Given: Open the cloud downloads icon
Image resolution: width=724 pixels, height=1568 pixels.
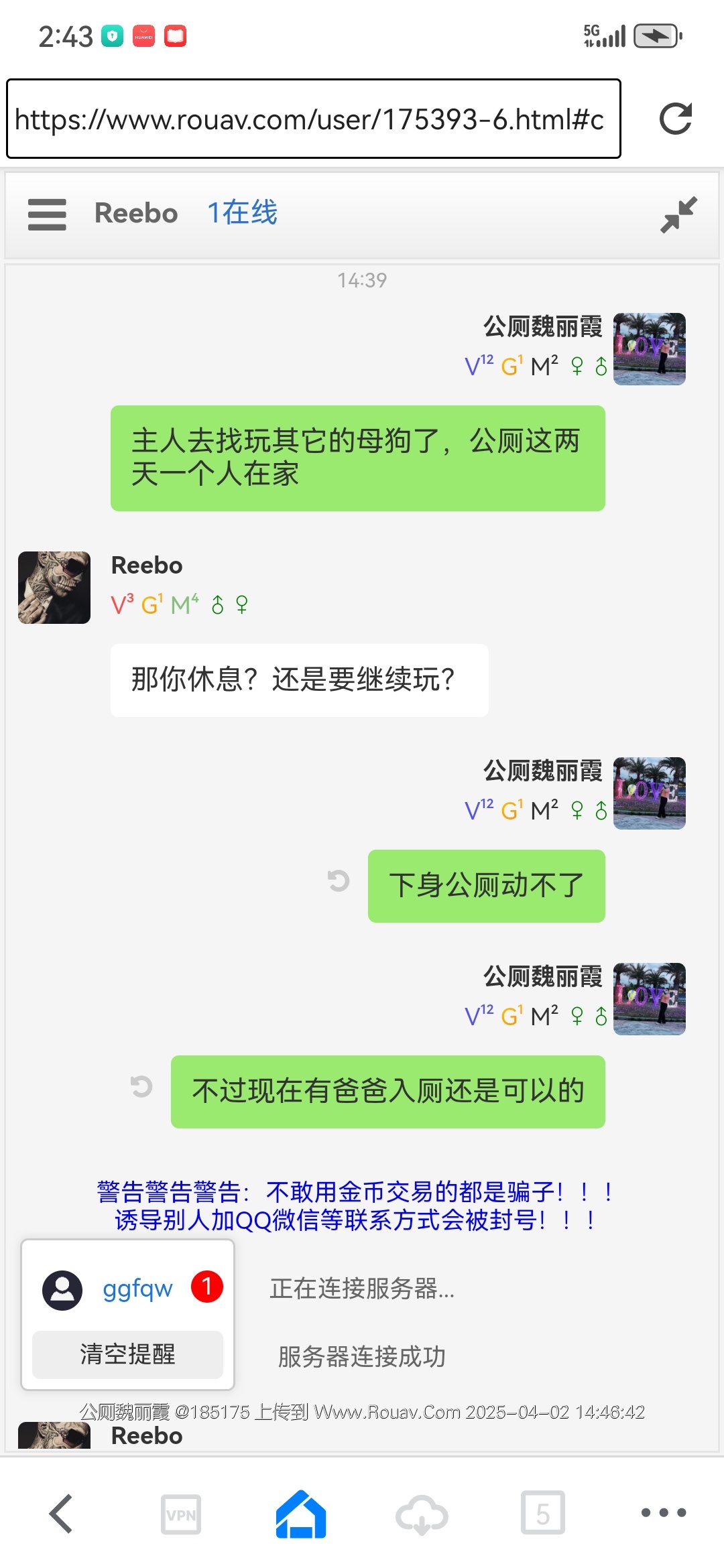Looking at the screenshot, I should click(422, 1514).
